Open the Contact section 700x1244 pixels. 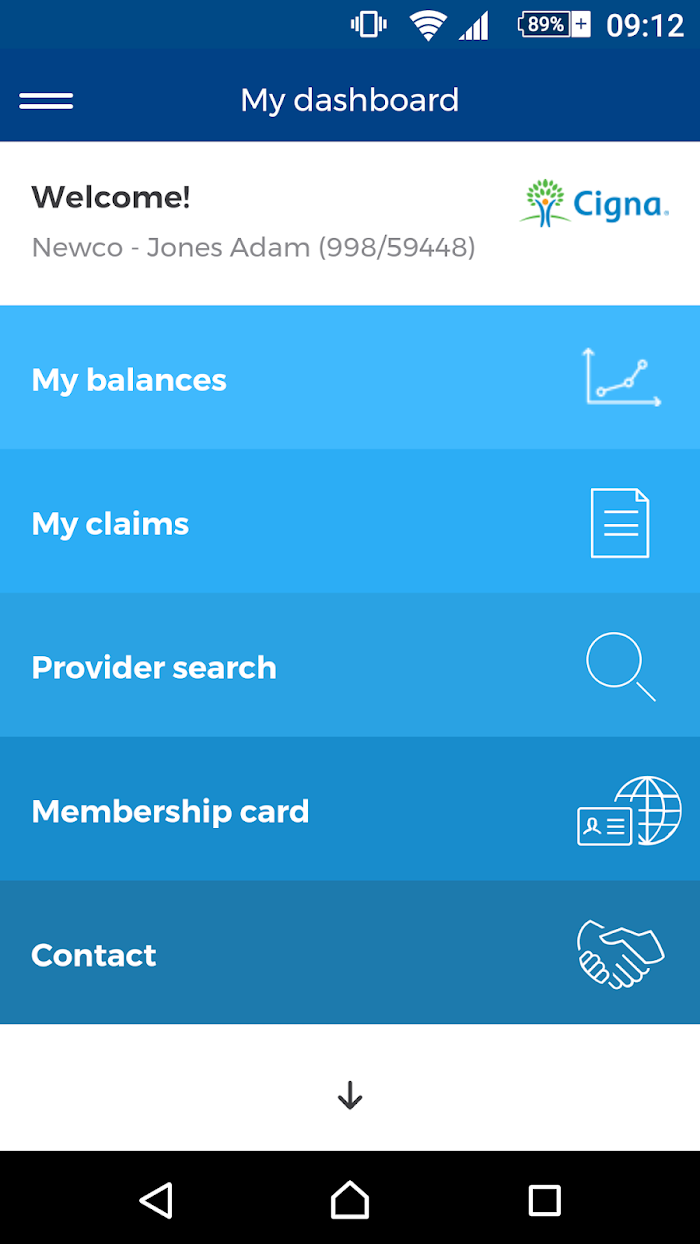click(350, 952)
